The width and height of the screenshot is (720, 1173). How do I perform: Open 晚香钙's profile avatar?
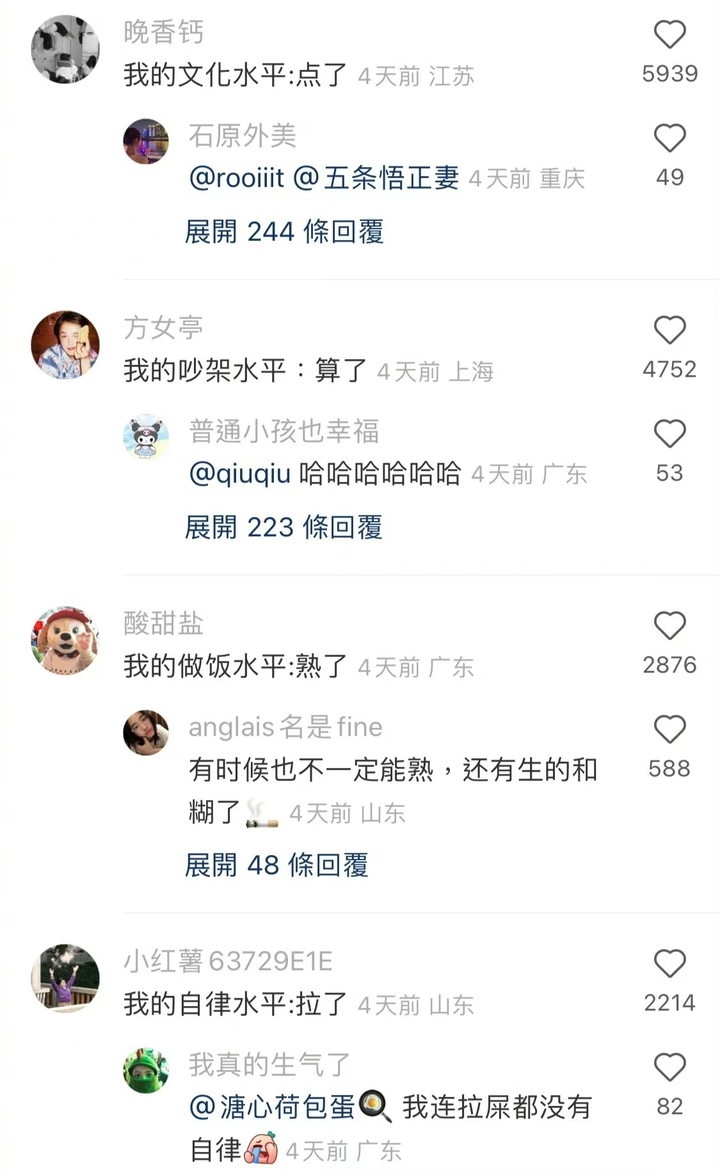click(x=65, y=49)
